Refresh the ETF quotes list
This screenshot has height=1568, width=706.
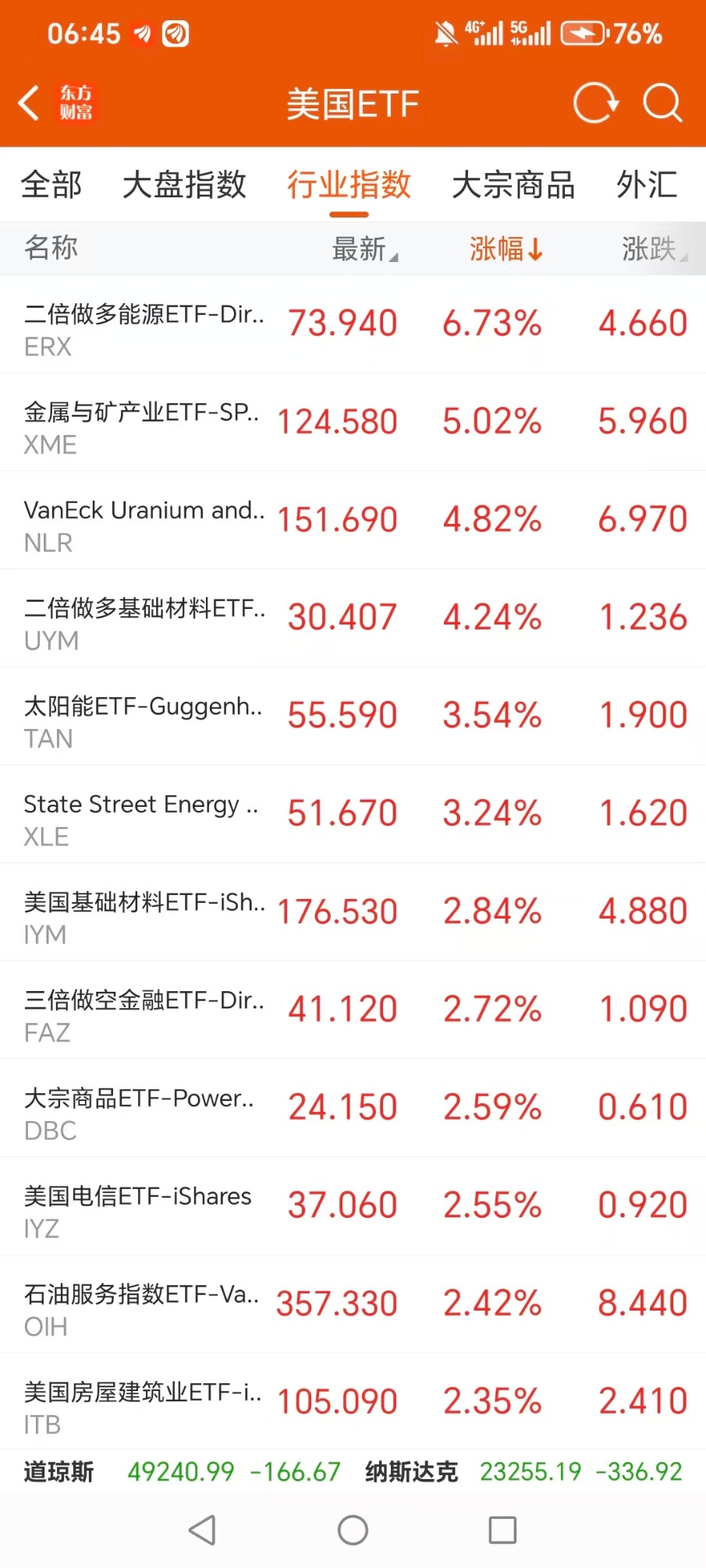pos(595,103)
